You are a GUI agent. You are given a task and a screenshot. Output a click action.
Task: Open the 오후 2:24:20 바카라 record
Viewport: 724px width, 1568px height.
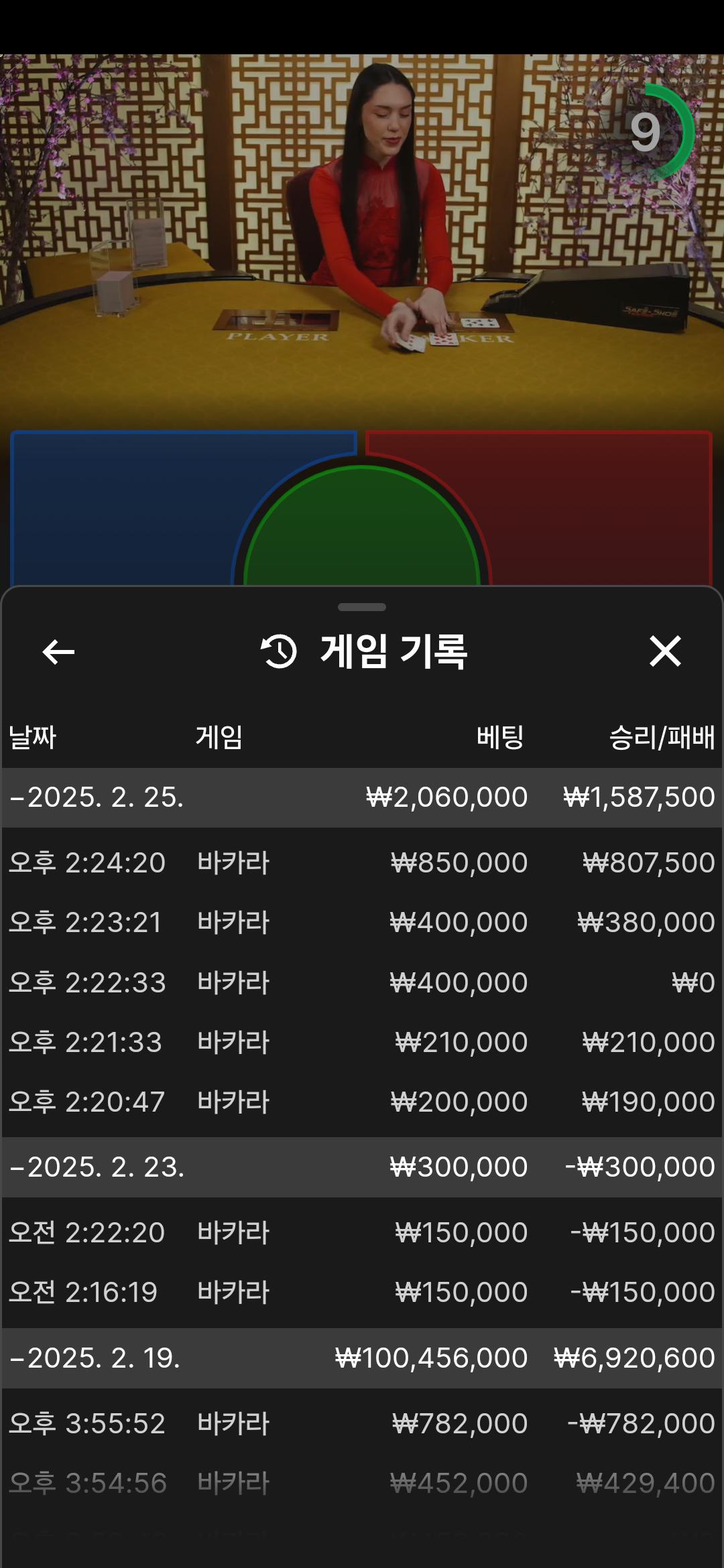(x=362, y=862)
